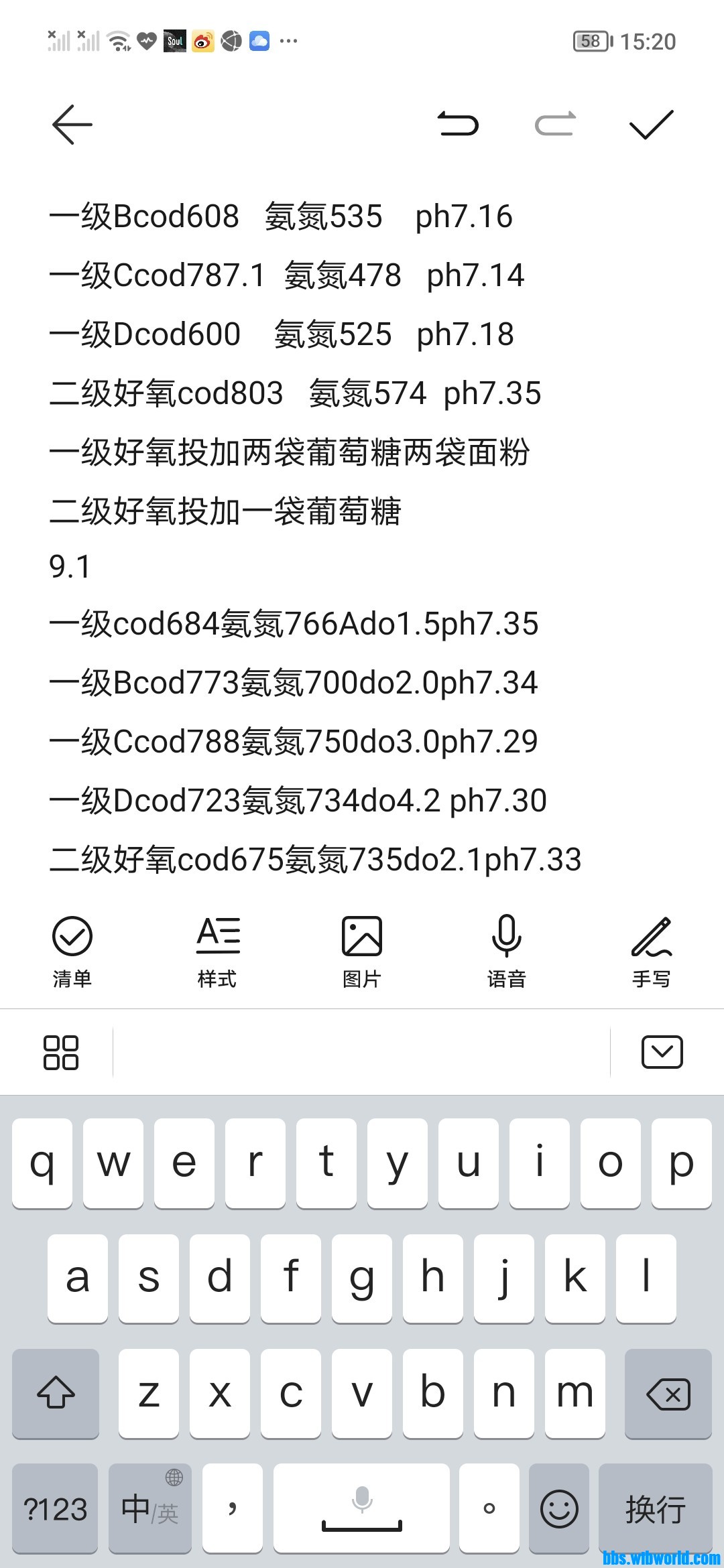Screen dimensions: 724x1568
Task: Toggle Shift key for uppercase letters
Action: pyautogui.click(x=56, y=1392)
